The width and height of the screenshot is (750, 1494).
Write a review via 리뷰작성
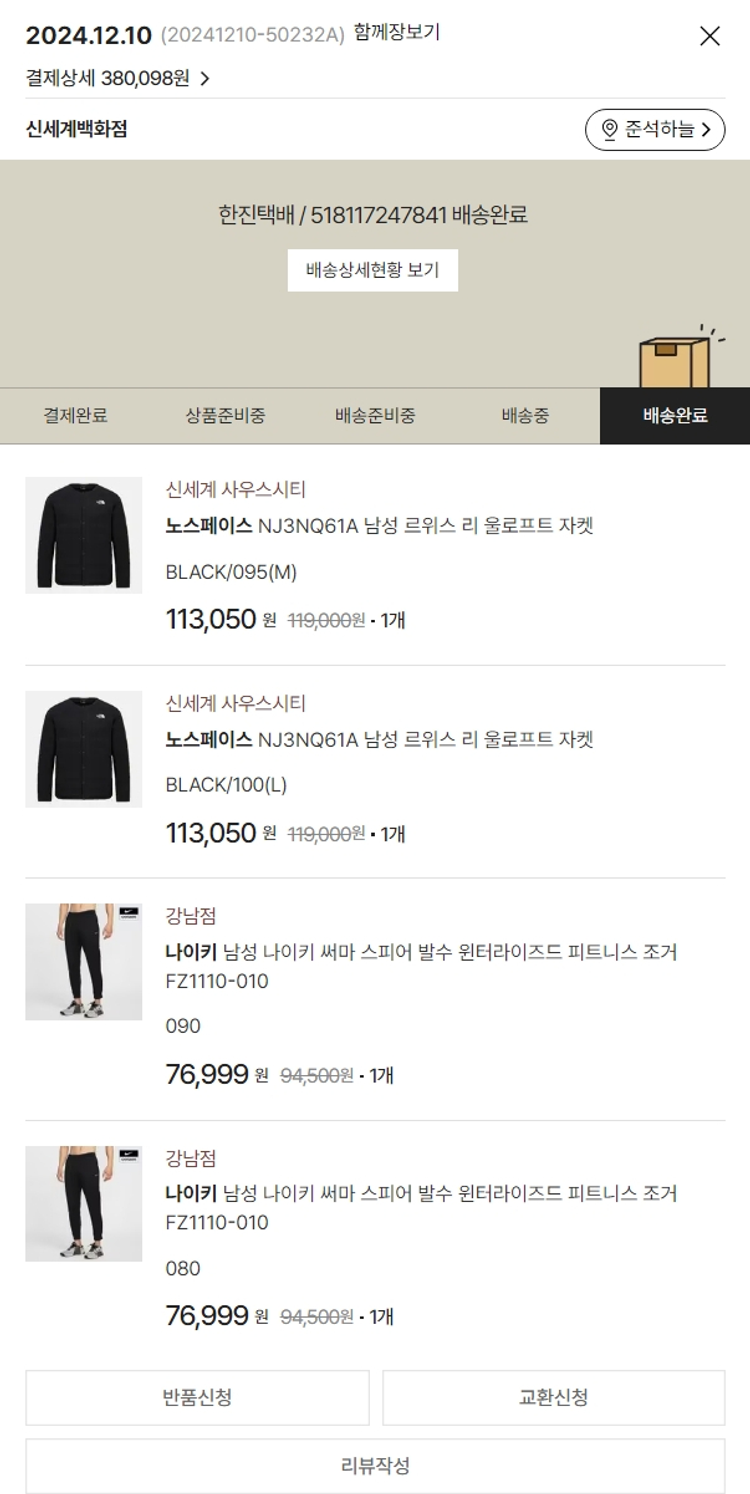(x=375, y=1466)
